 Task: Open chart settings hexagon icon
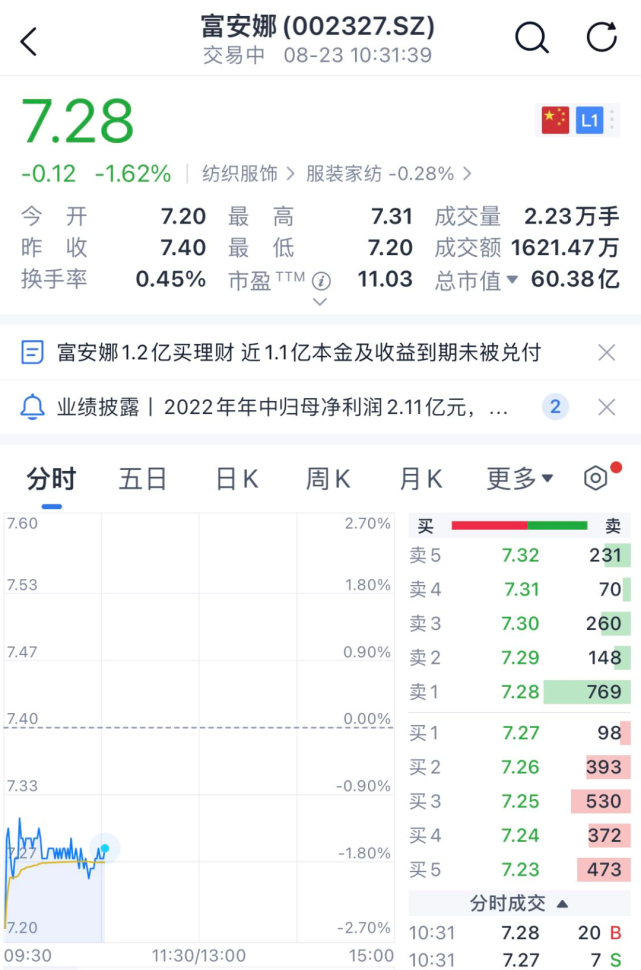coord(596,478)
